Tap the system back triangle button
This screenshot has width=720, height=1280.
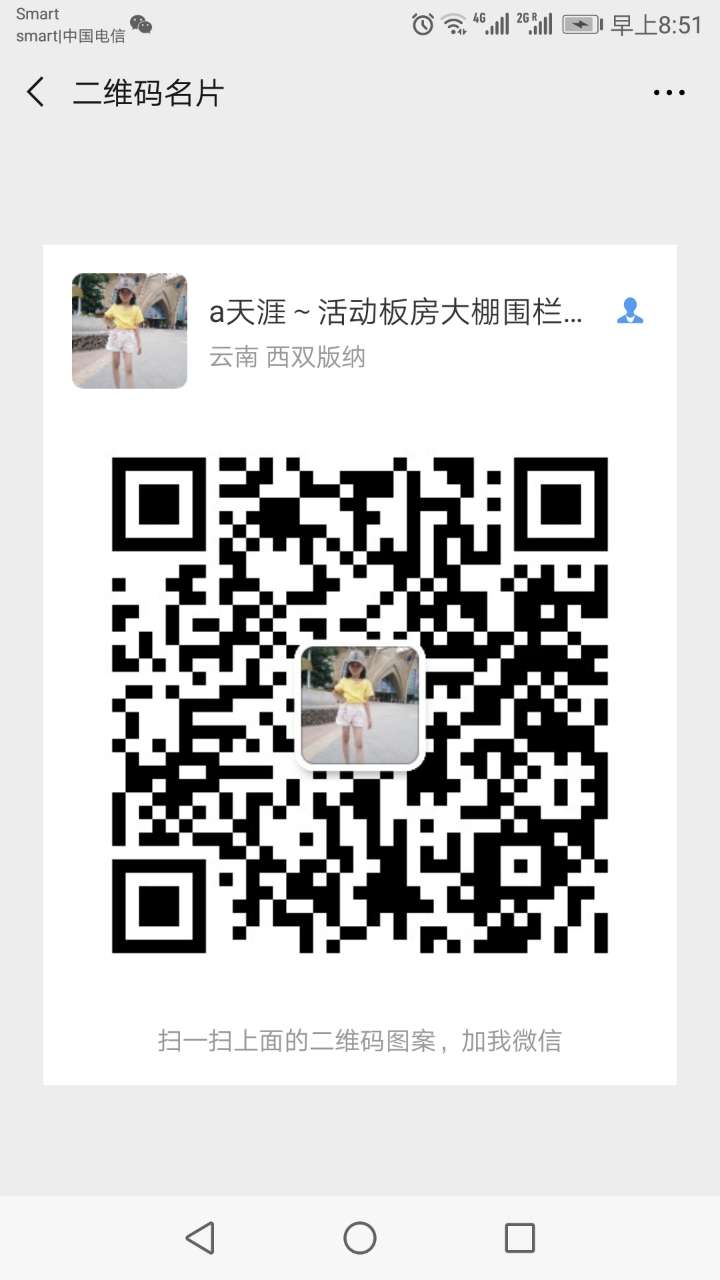point(201,1238)
